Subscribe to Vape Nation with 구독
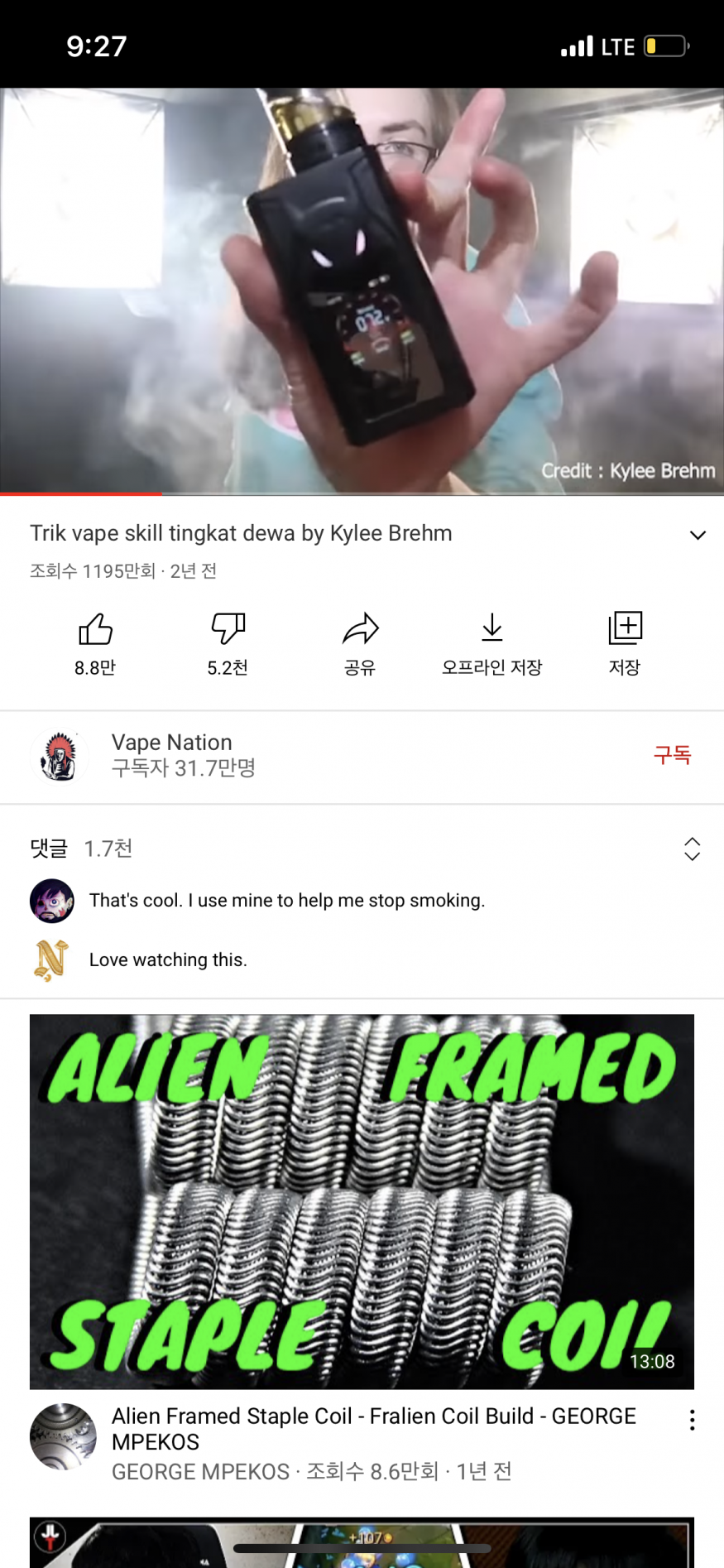 click(672, 755)
